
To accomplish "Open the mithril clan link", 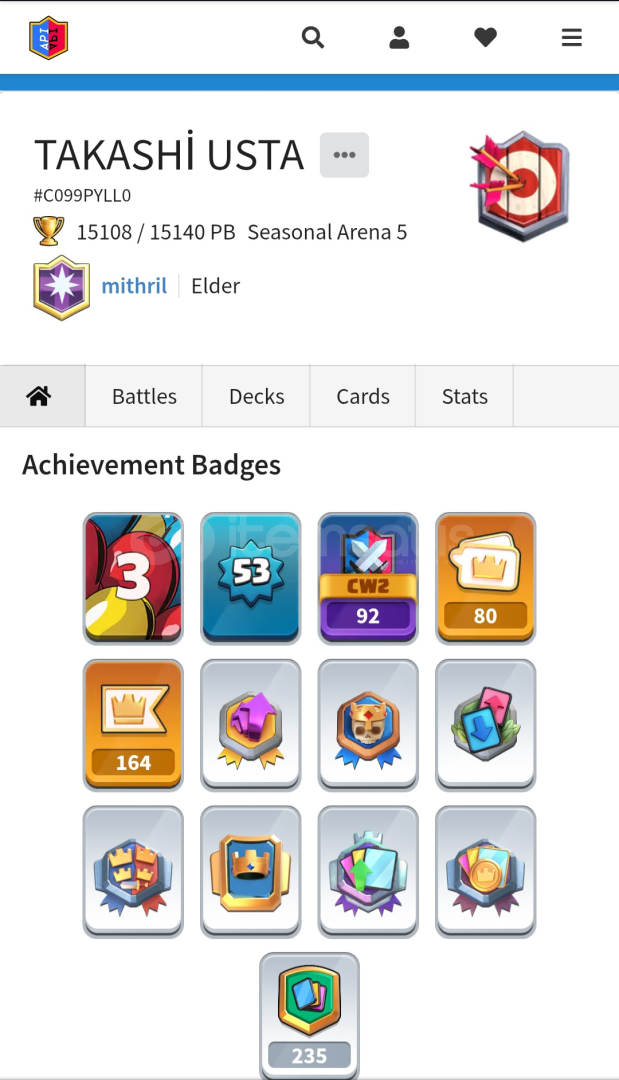I will pyautogui.click(x=134, y=286).
